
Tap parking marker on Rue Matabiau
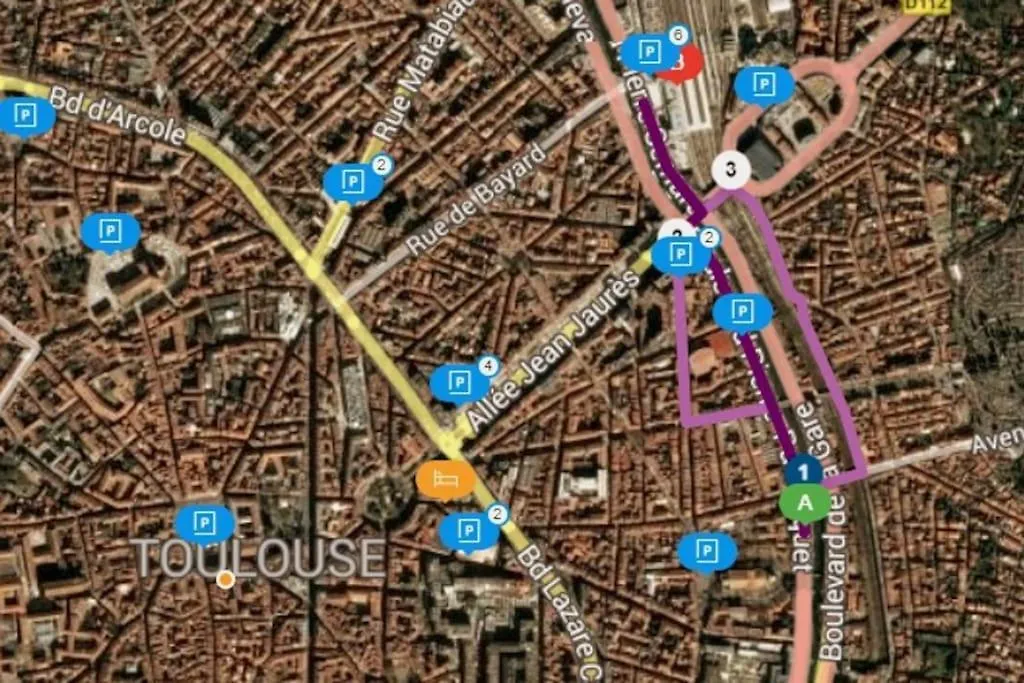point(352,181)
